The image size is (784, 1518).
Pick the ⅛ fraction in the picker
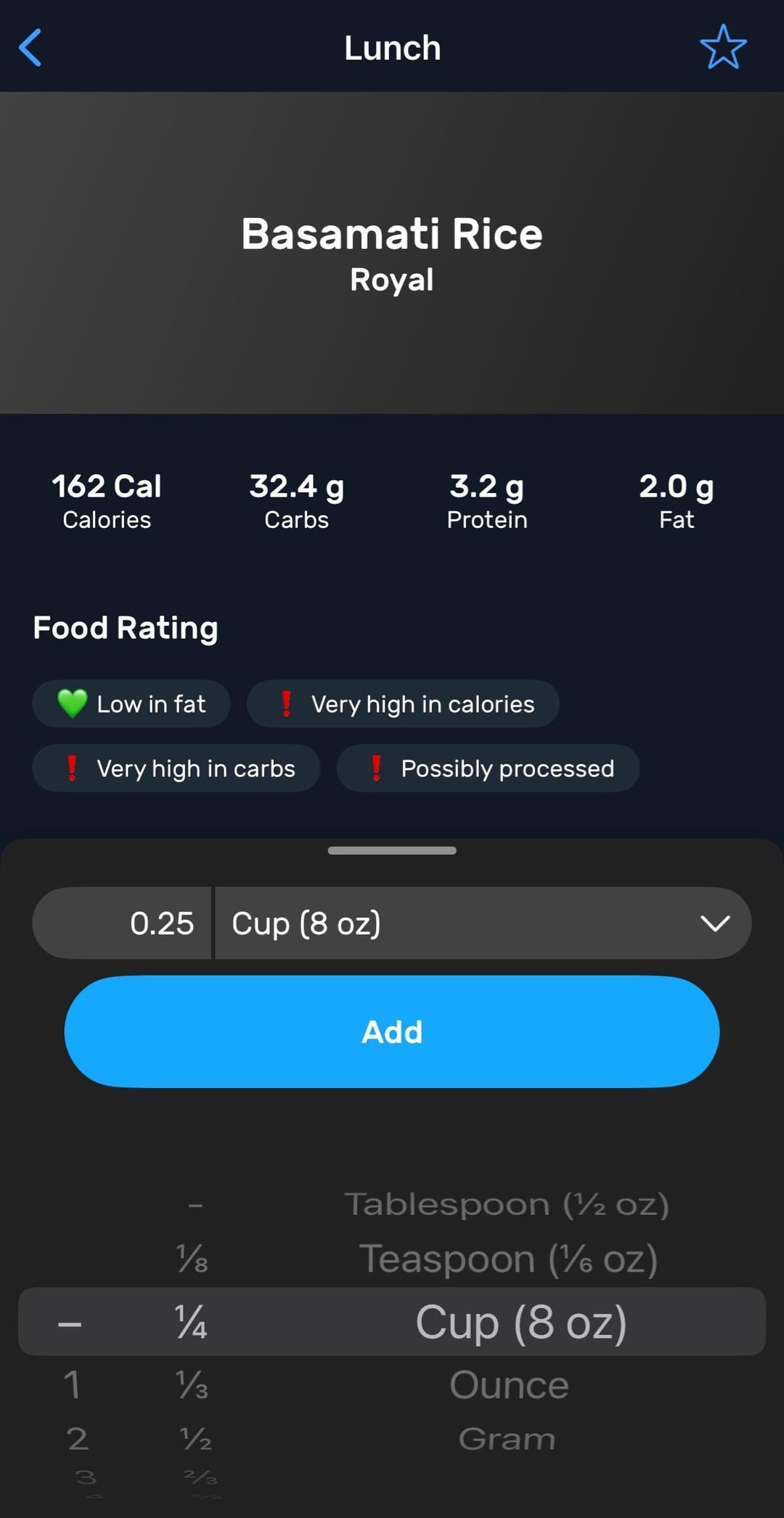(x=192, y=1259)
